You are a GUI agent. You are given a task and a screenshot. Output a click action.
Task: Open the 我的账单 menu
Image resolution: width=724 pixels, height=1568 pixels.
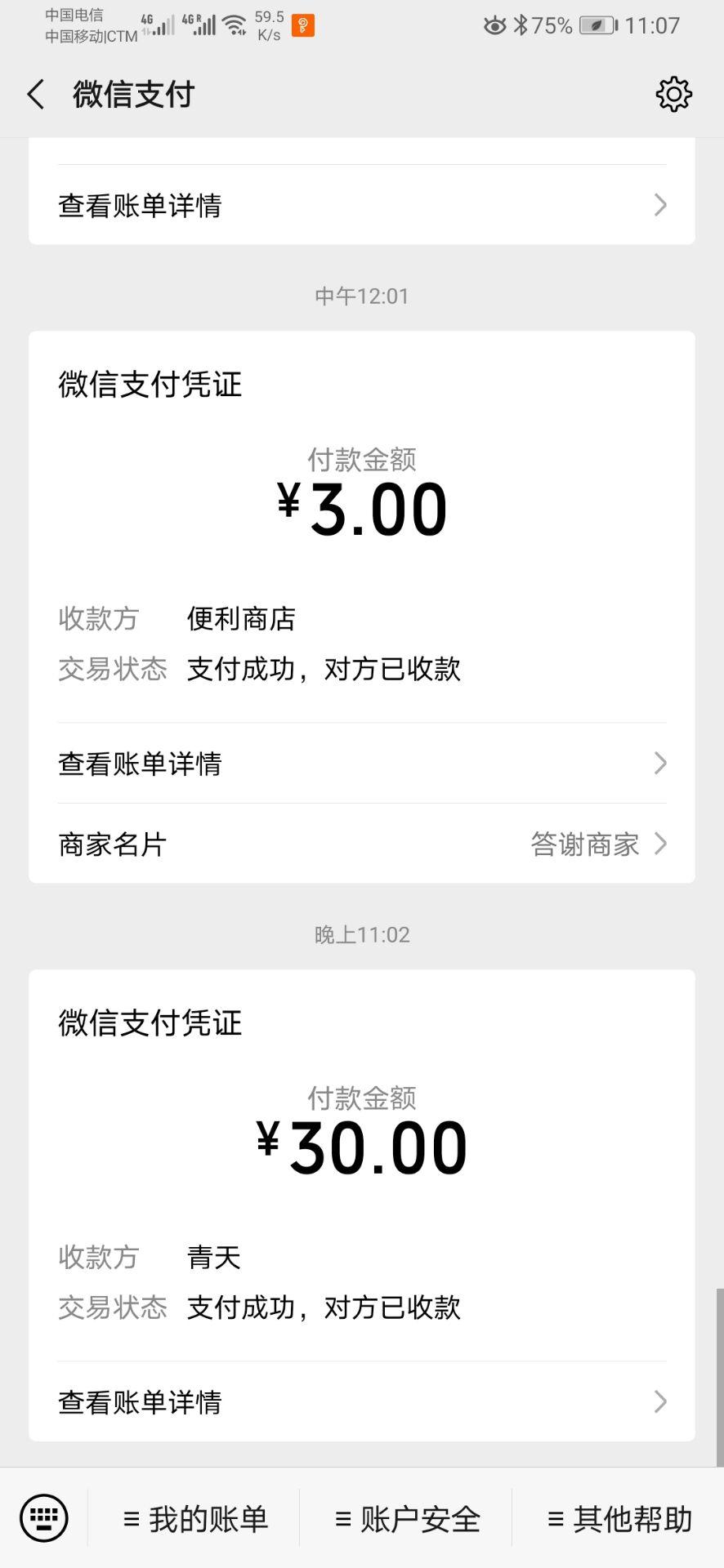click(x=194, y=1519)
